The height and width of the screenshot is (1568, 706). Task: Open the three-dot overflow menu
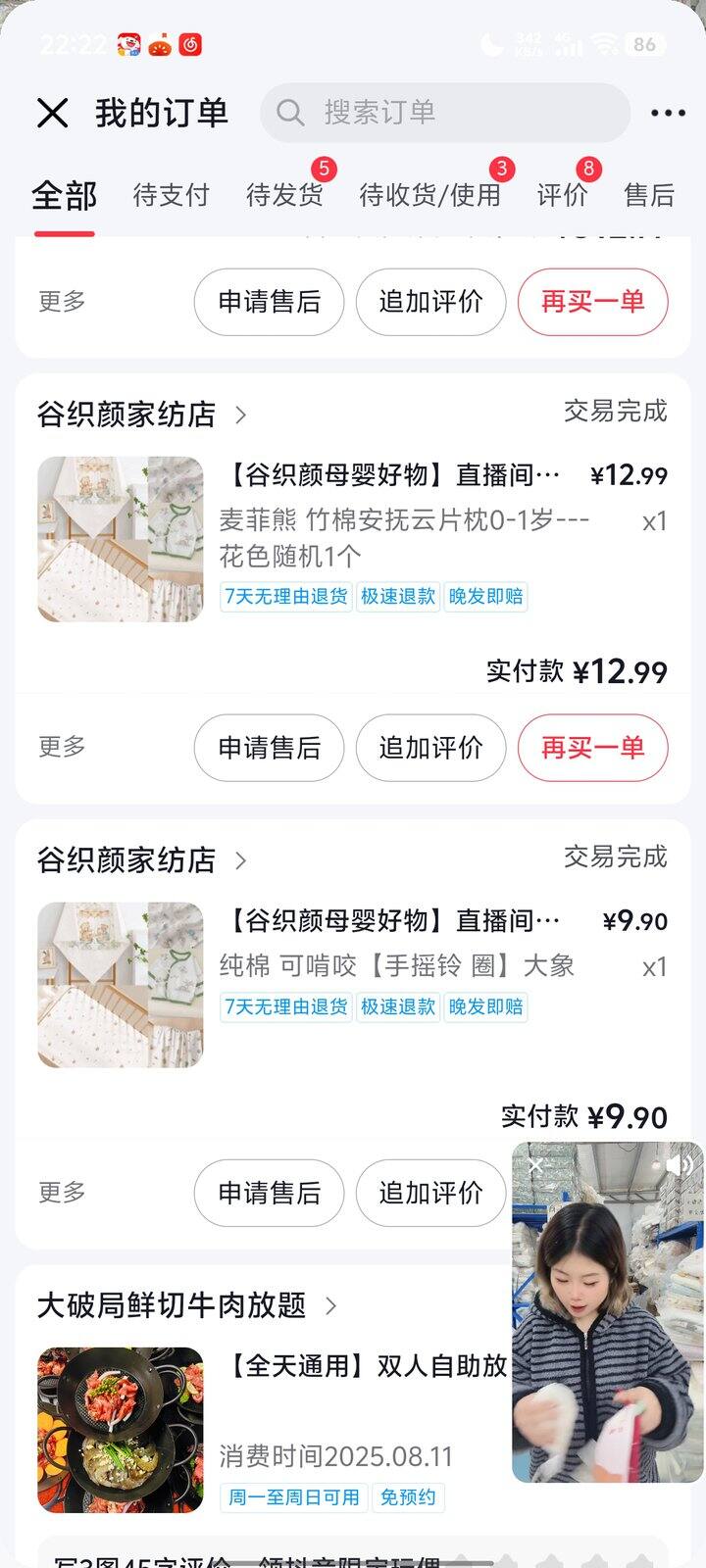(x=668, y=113)
